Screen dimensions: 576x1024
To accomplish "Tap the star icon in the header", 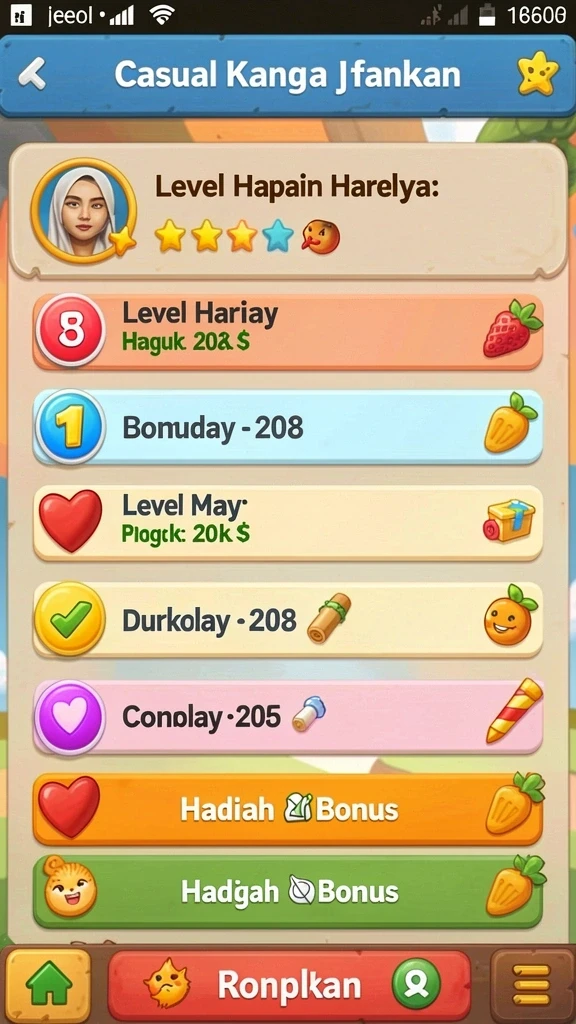I will point(537,74).
